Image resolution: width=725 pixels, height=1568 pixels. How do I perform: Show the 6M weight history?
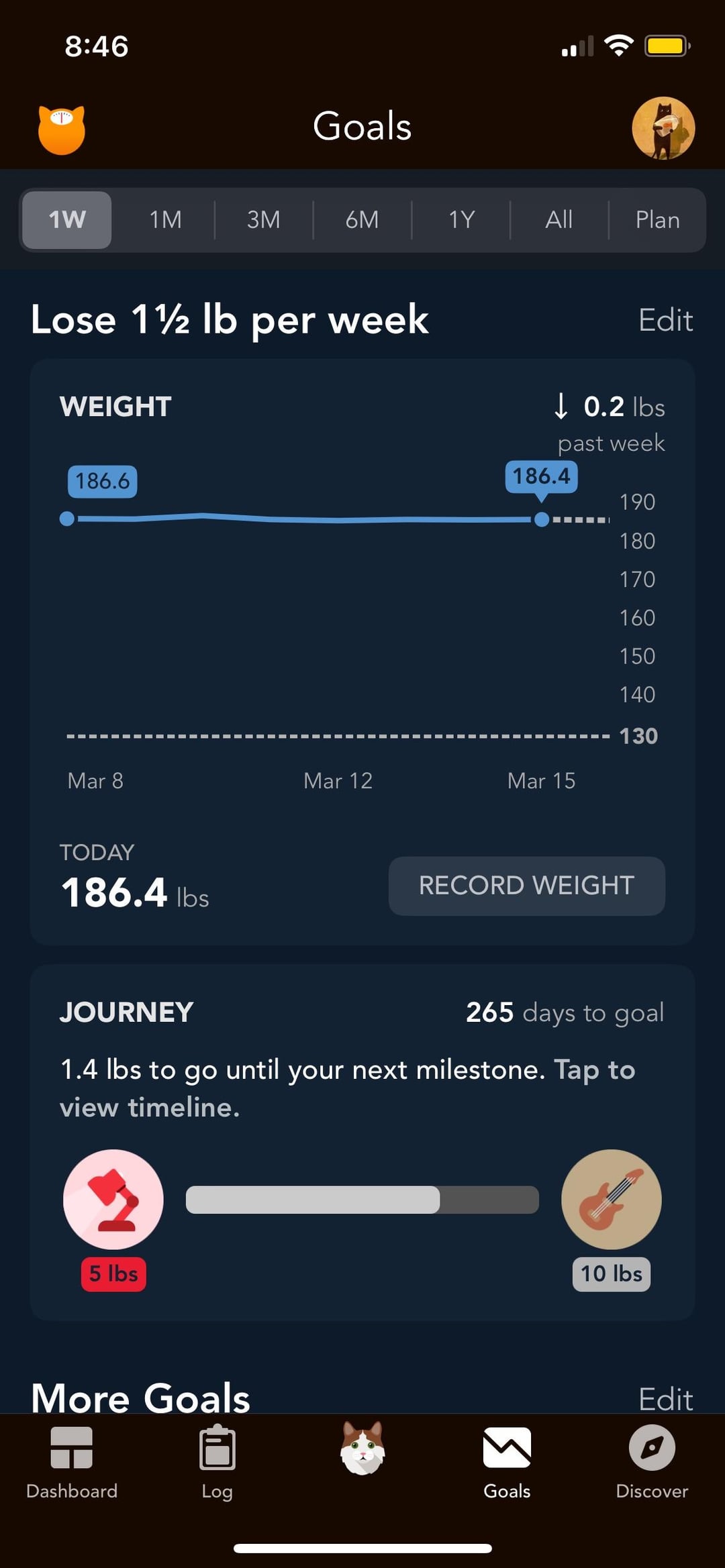pyautogui.click(x=362, y=219)
